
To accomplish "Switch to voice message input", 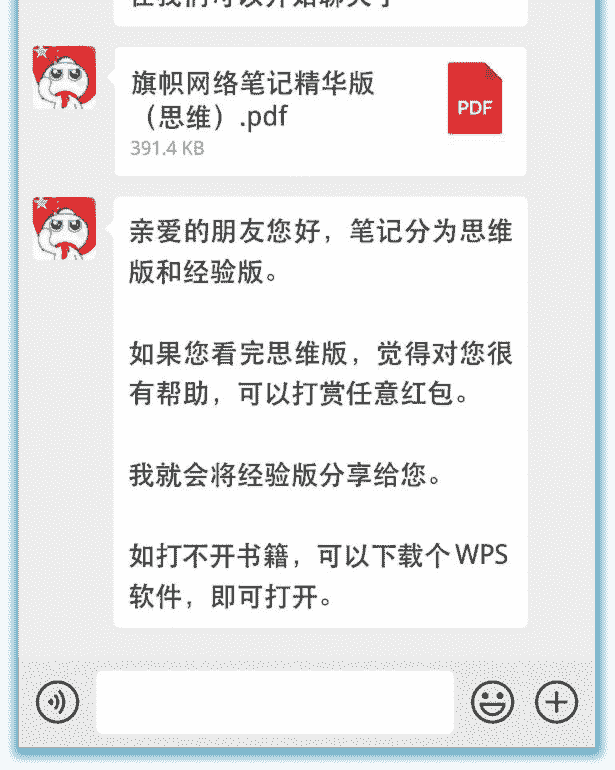I will pyautogui.click(x=57, y=702).
